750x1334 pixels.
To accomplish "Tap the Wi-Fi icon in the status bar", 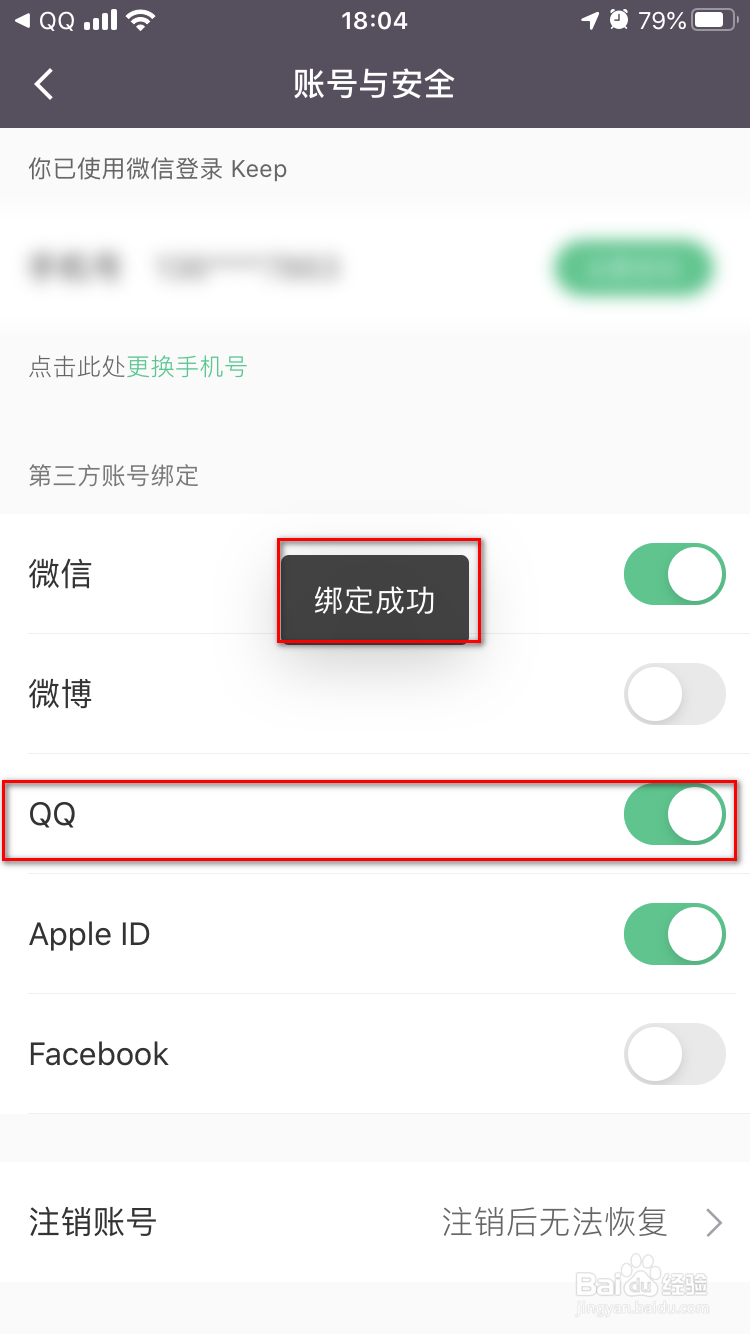I will coord(141,18).
